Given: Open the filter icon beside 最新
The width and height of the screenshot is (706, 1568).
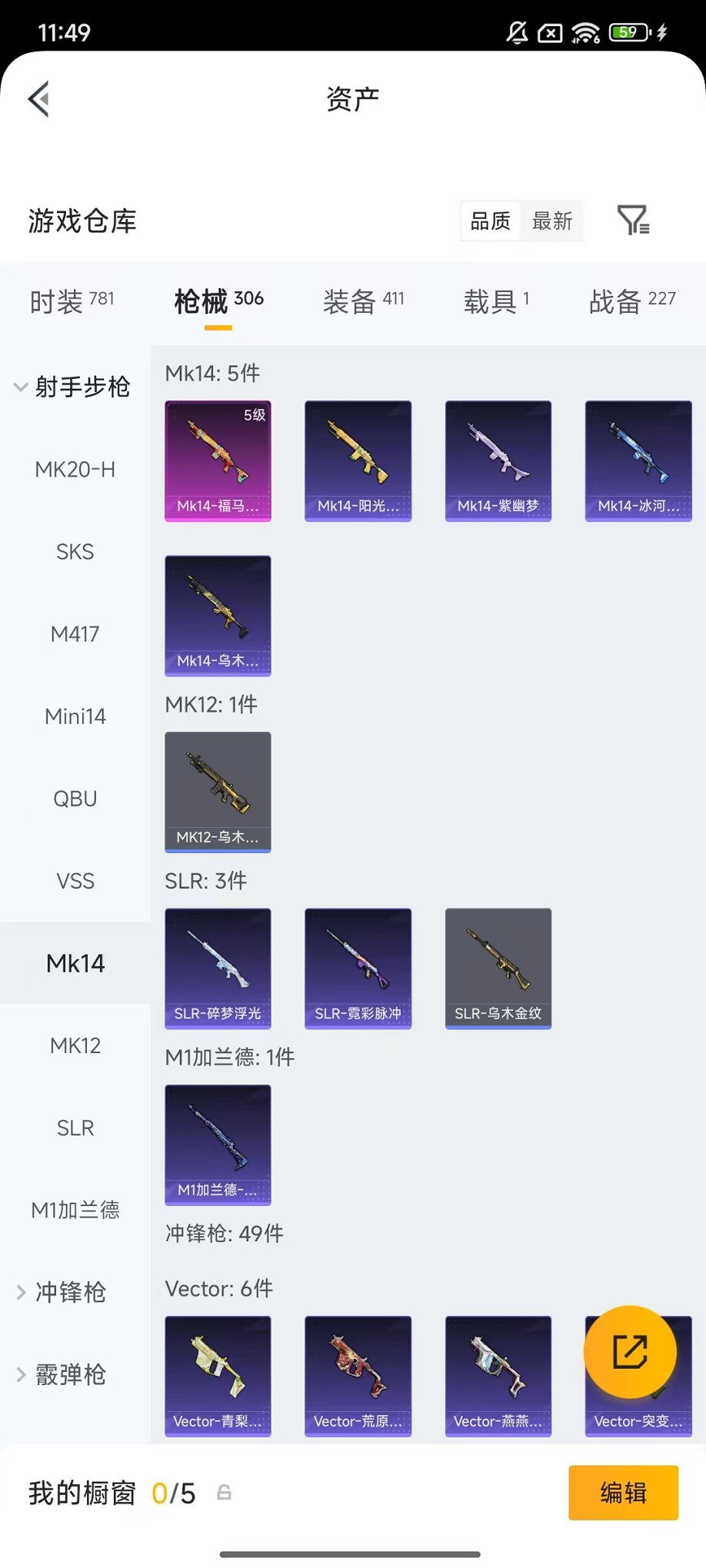Looking at the screenshot, I should 634,221.
